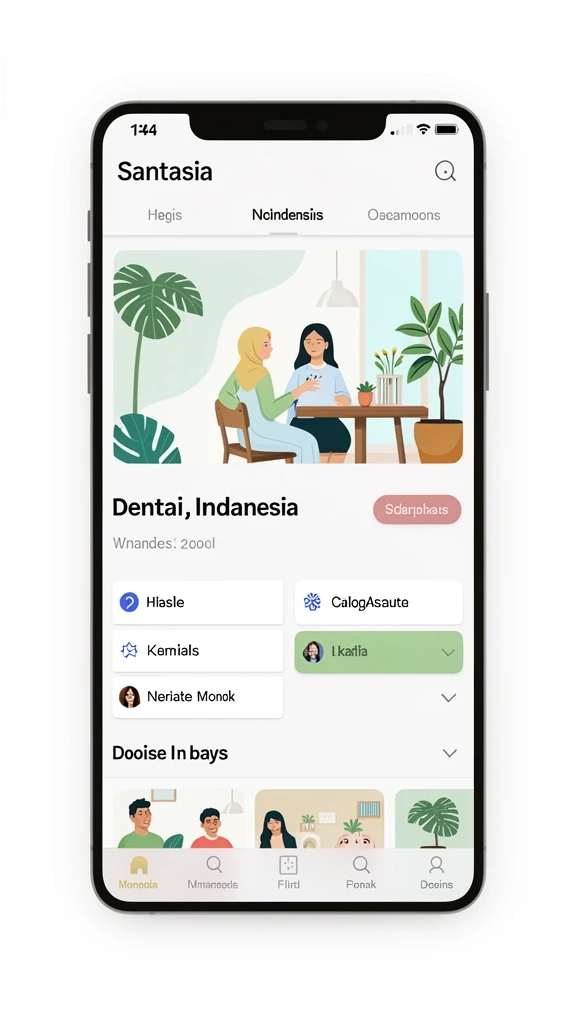Open the two women at table banner
The image size is (576, 1024).
tap(288, 357)
